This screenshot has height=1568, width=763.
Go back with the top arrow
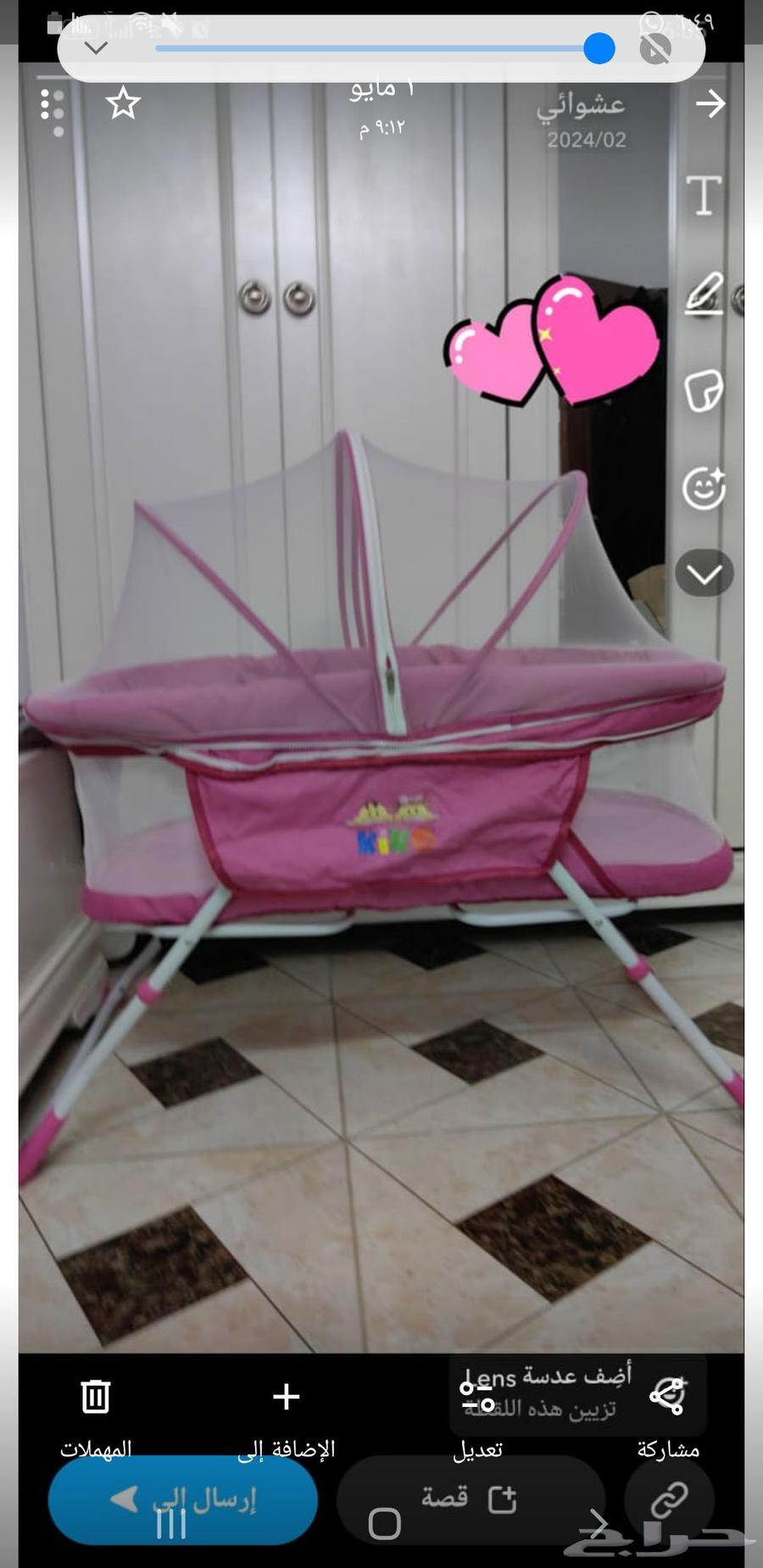click(x=710, y=104)
